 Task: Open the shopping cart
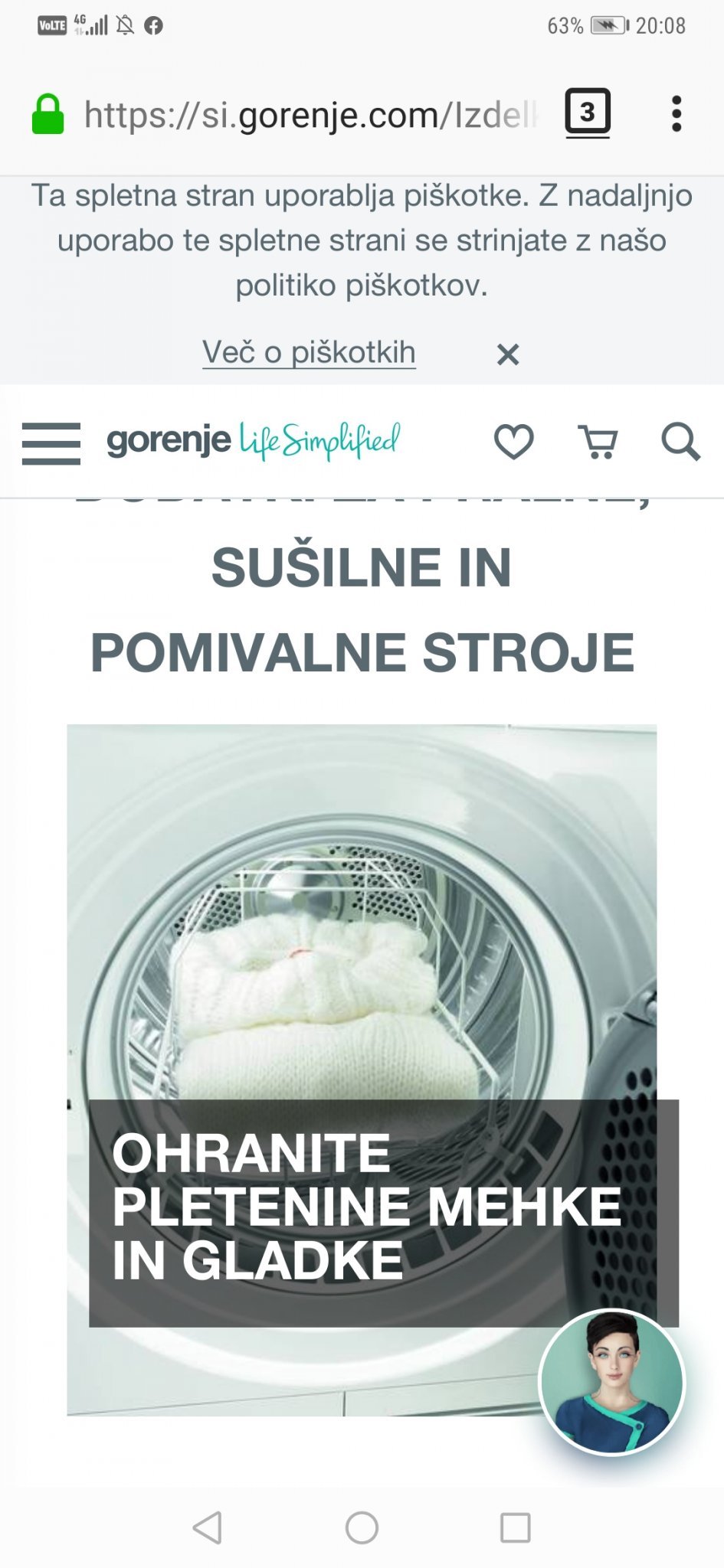pos(598,443)
